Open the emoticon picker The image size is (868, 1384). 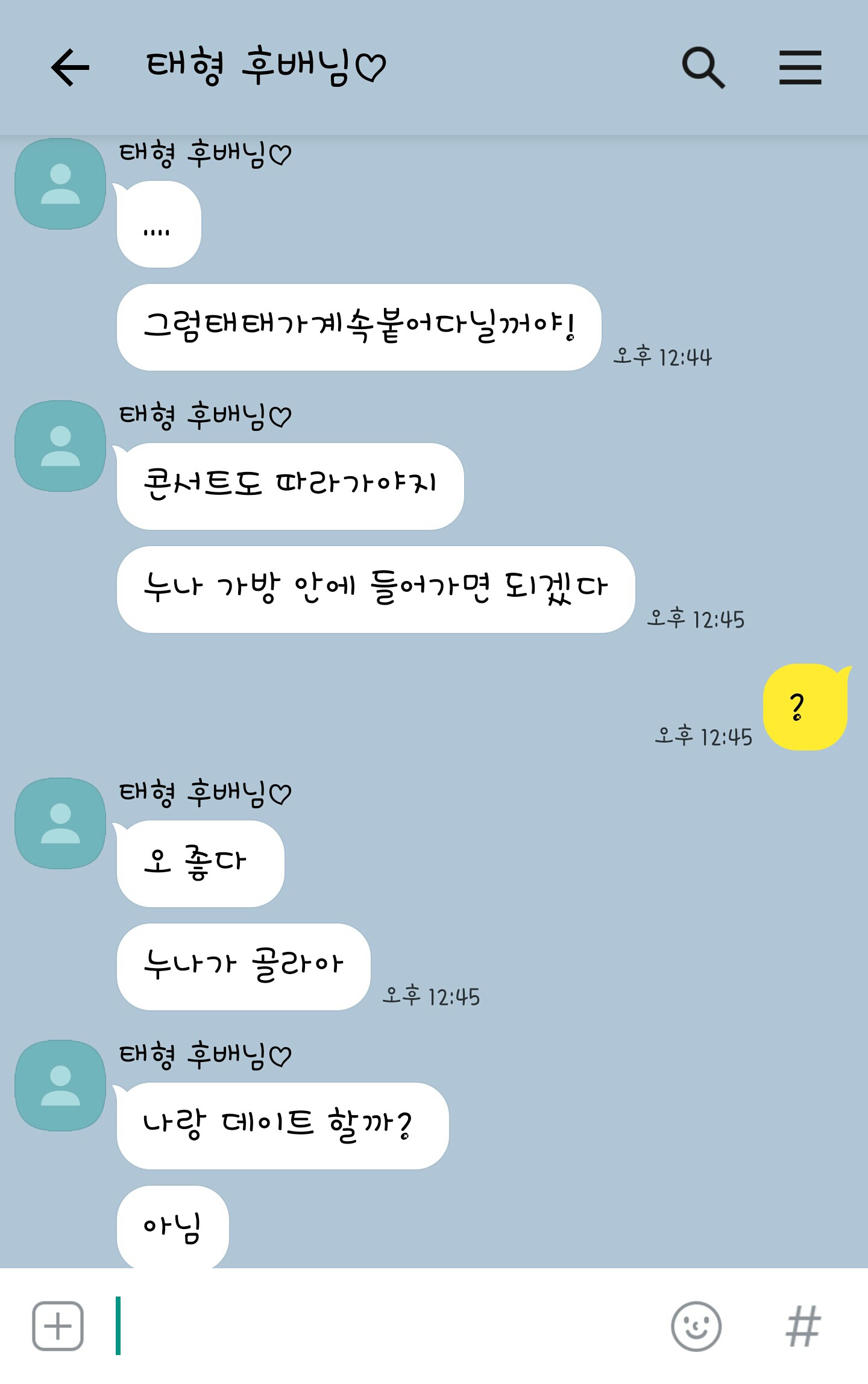[x=696, y=1326]
